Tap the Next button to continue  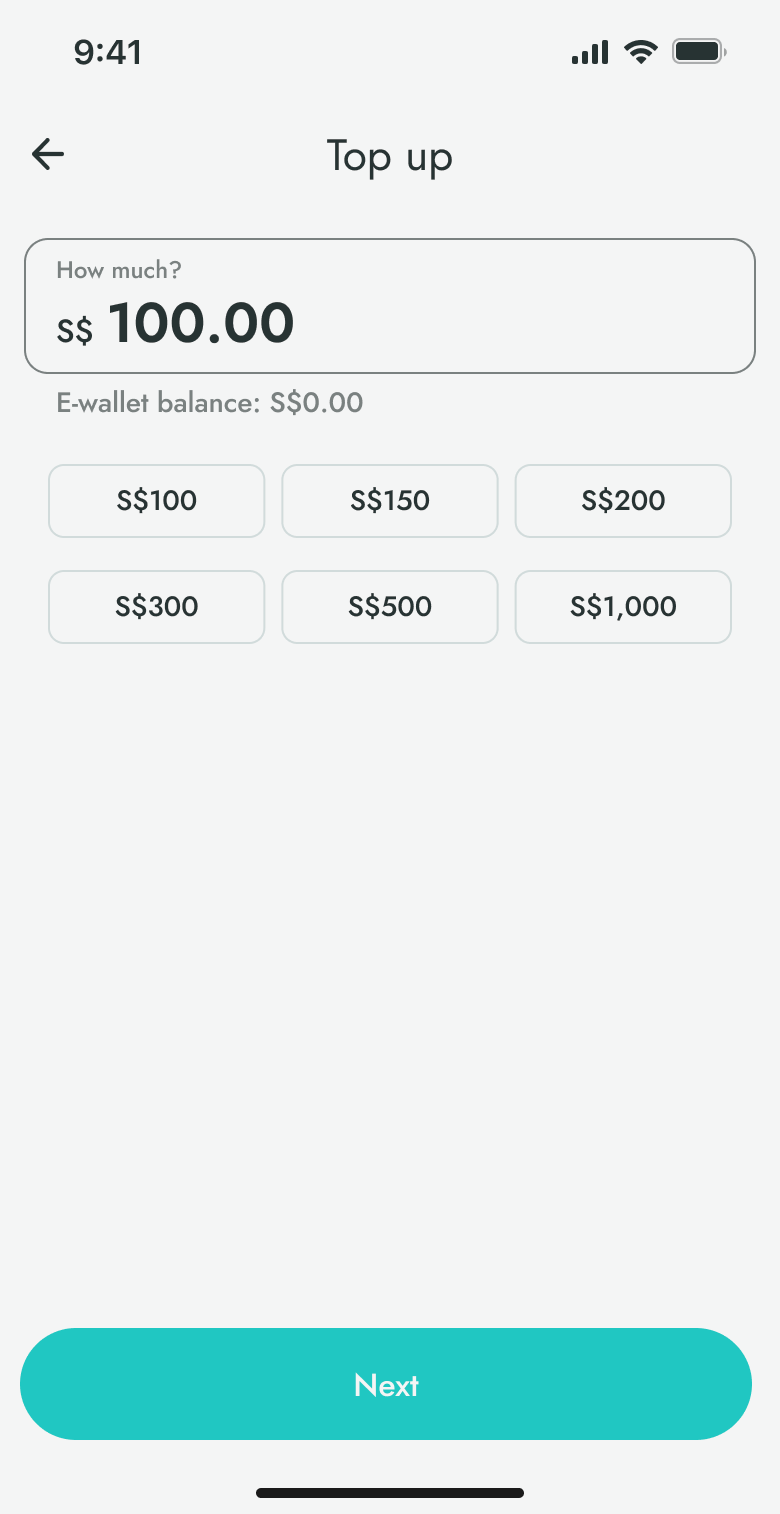click(x=386, y=1384)
